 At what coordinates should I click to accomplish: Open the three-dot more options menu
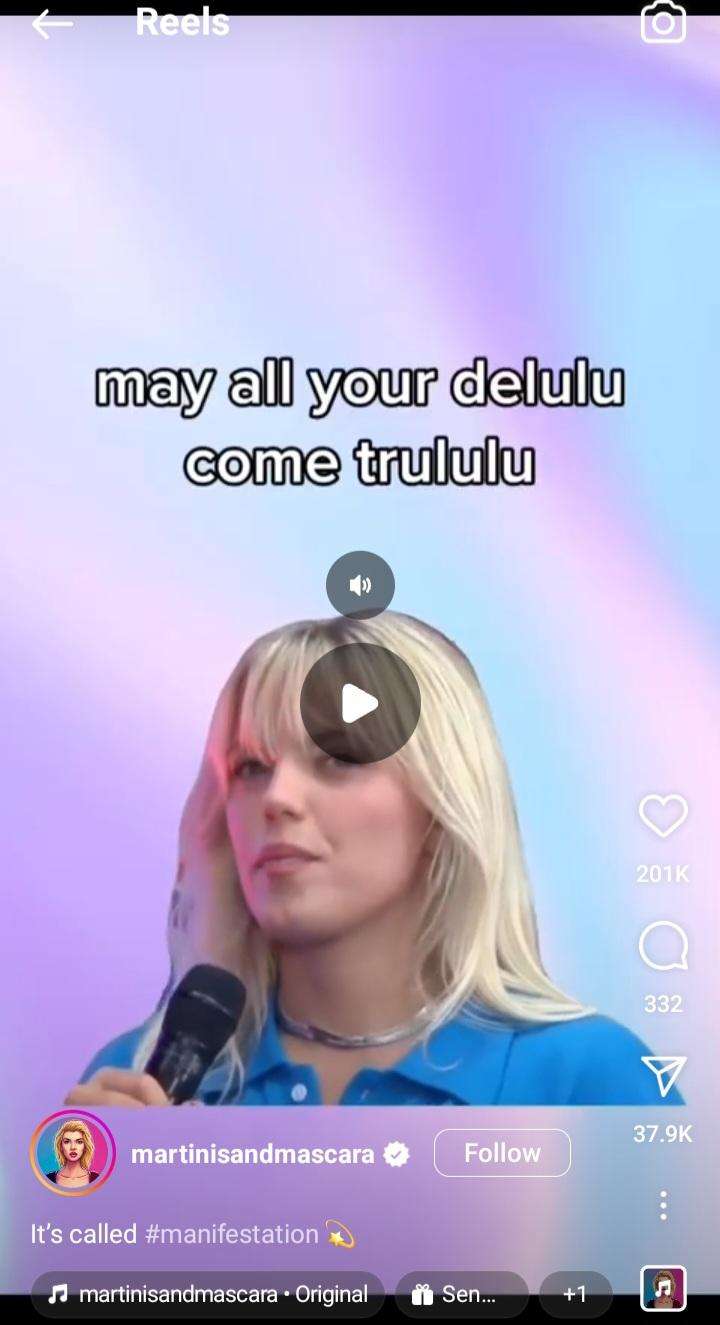(x=663, y=1205)
